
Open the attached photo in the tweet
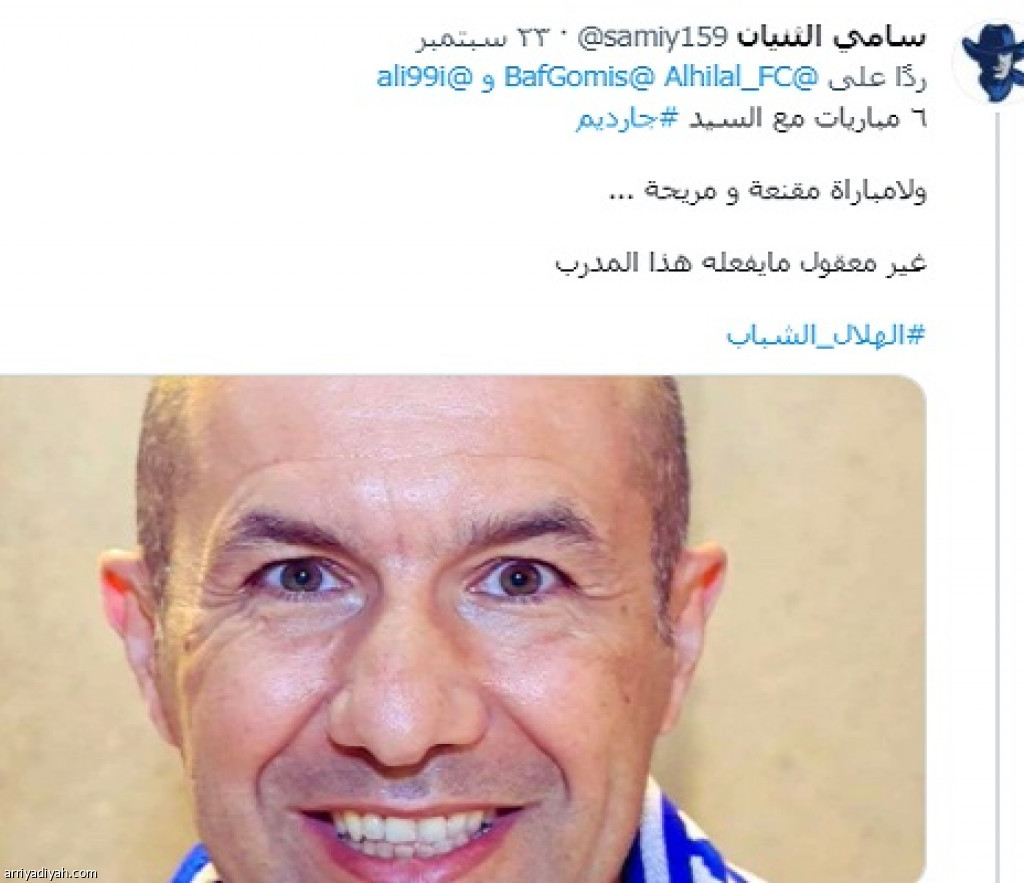pyautogui.click(x=462, y=628)
